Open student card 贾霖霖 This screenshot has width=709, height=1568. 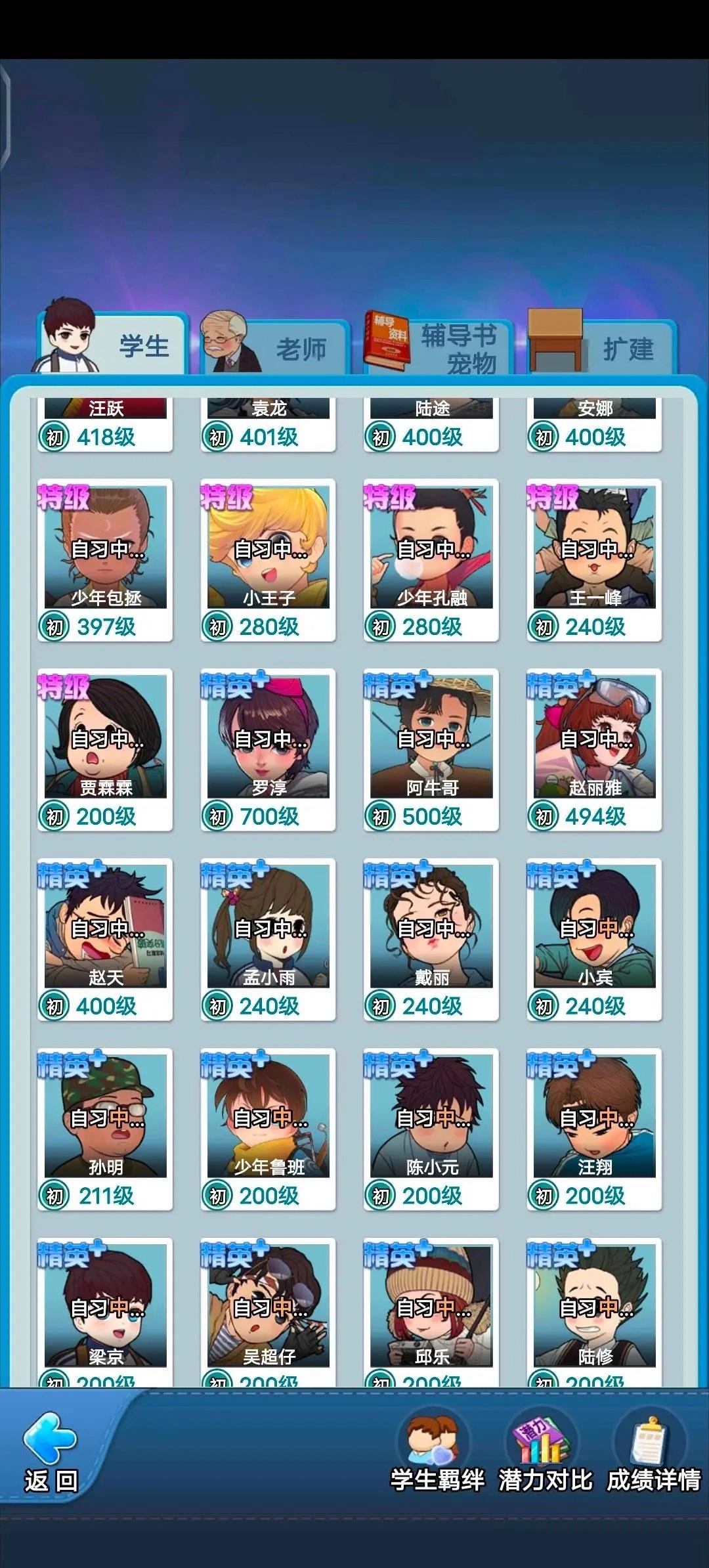106,749
